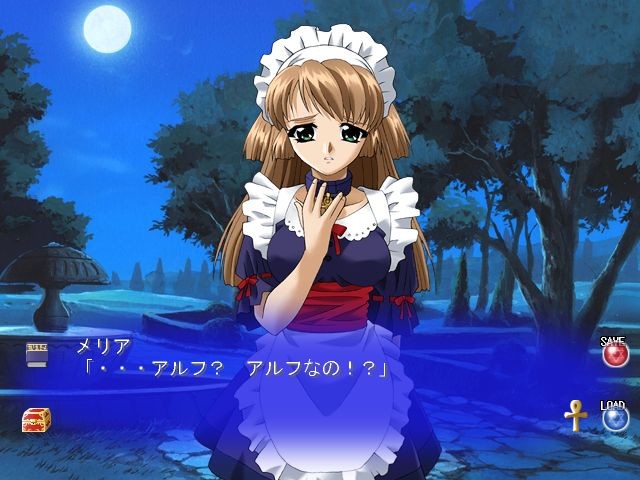The width and height of the screenshot is (640, 480).
Task: Tap the red SAVE orb
Action: click(614, 353)
